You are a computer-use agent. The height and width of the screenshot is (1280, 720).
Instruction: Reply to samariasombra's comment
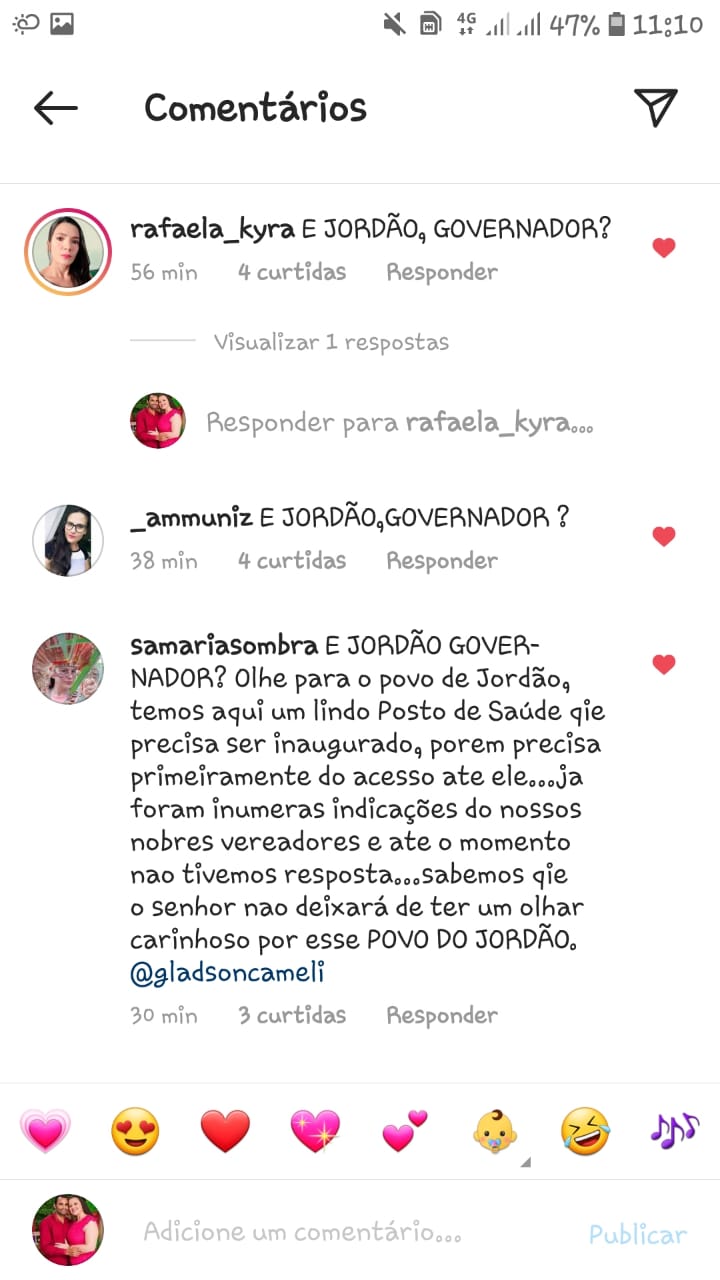[x=442, y=1016]
